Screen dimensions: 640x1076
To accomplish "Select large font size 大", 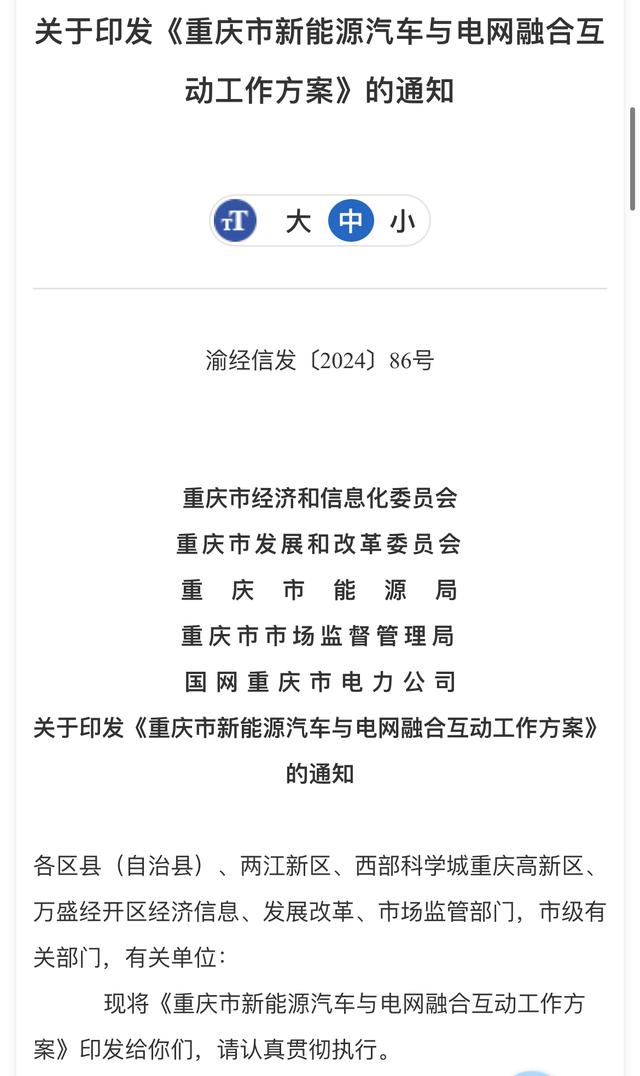I will tap(298, 221).
